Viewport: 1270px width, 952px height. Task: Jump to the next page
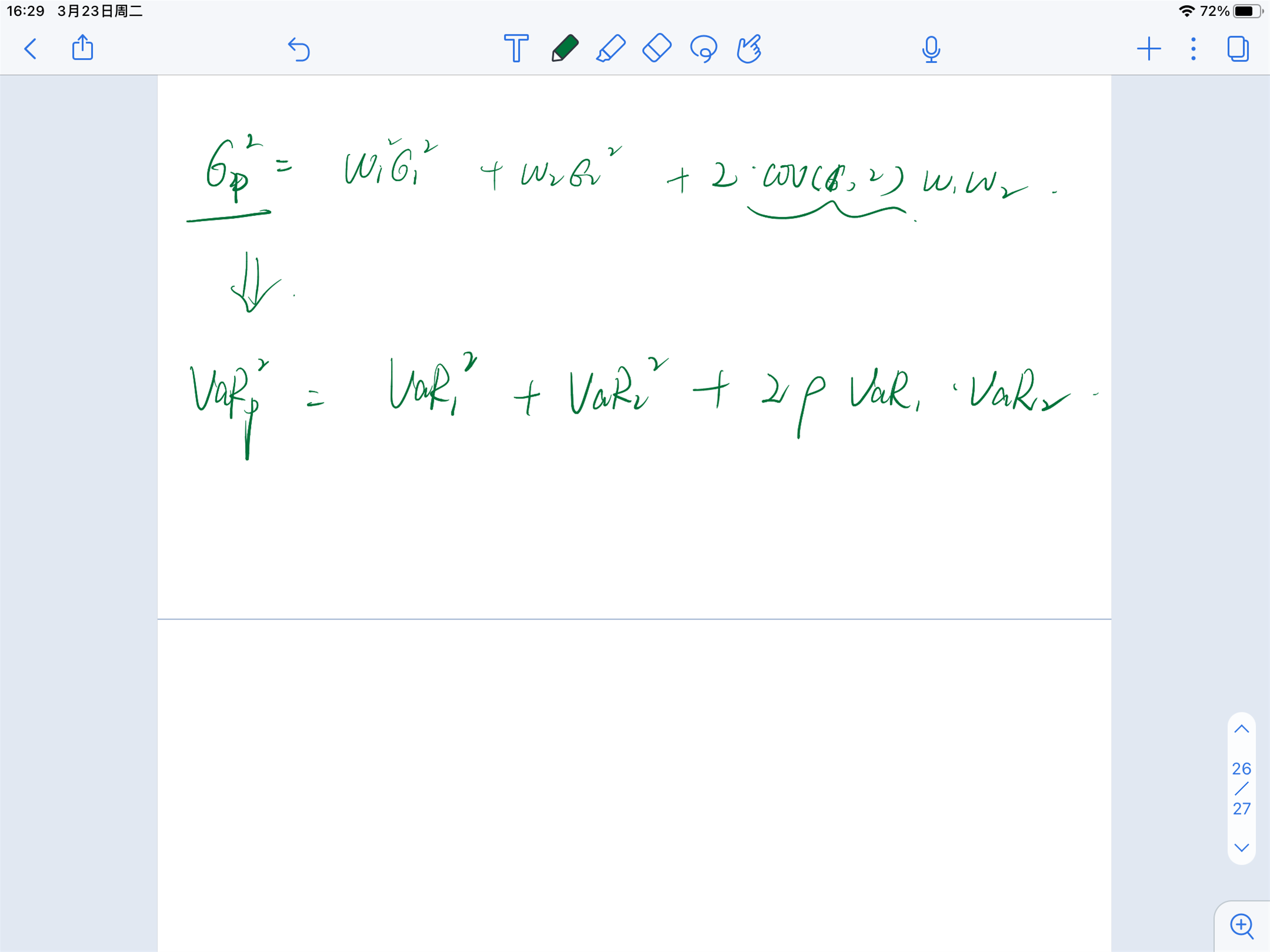click(x=1241, y=847)
